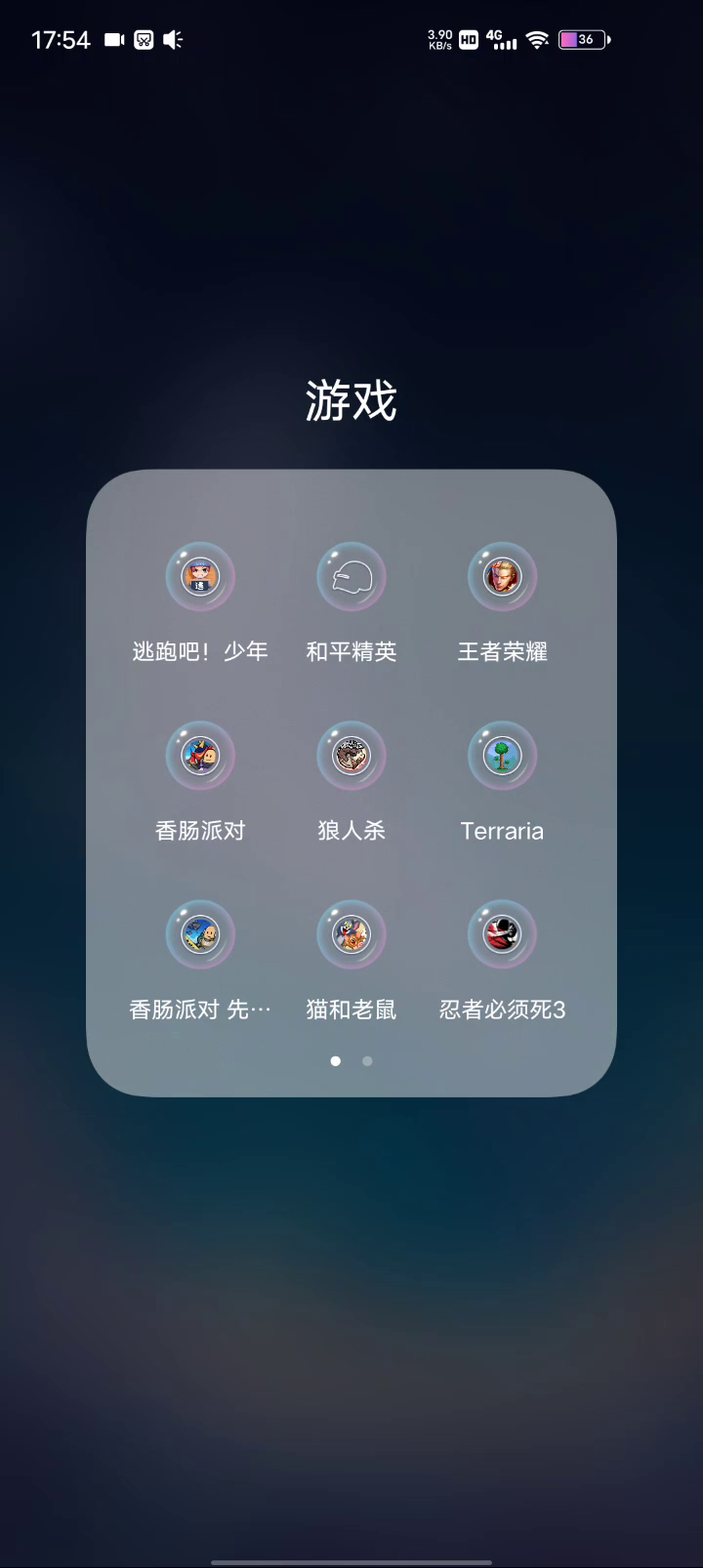Launch Terraria

click(502, 756)
